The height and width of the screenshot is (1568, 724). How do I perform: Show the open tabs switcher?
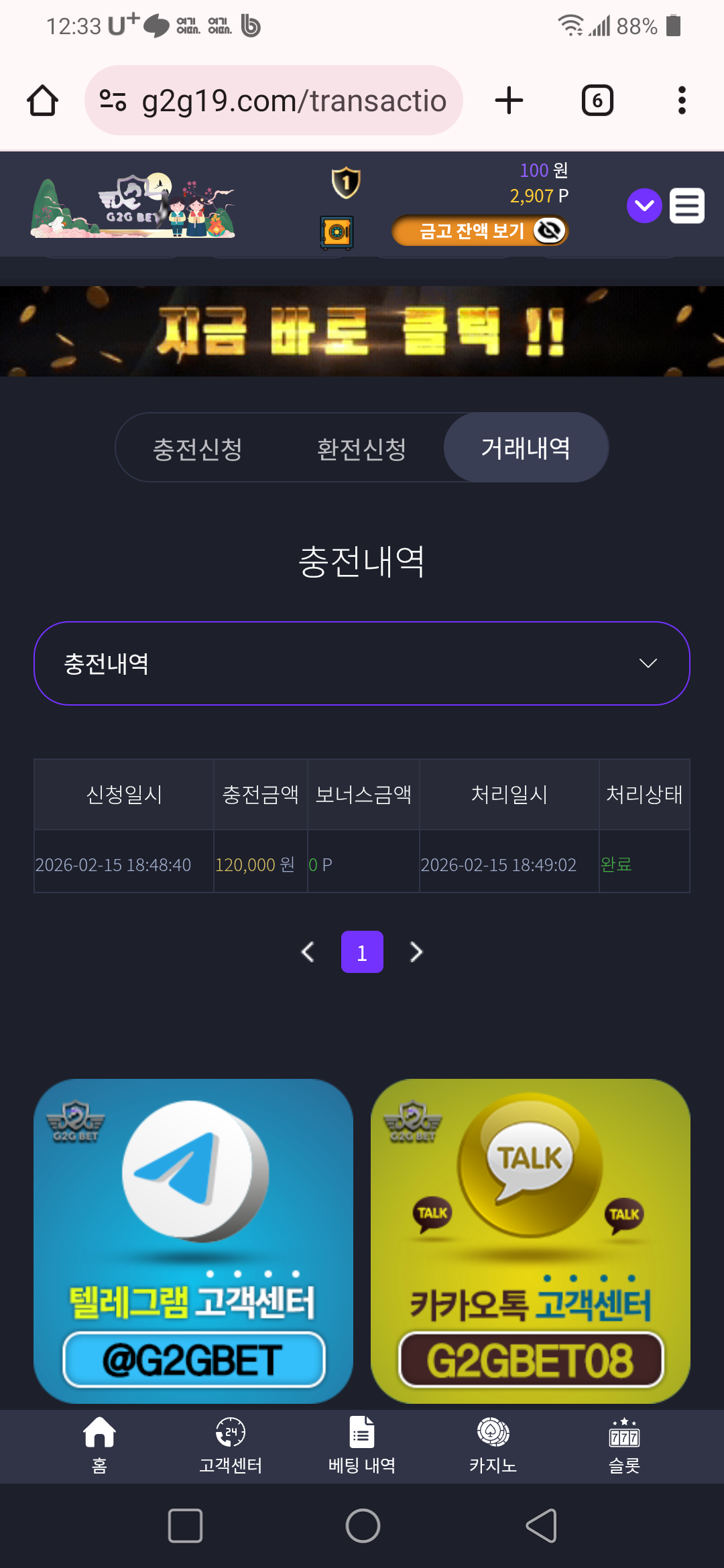pos(597,101)
